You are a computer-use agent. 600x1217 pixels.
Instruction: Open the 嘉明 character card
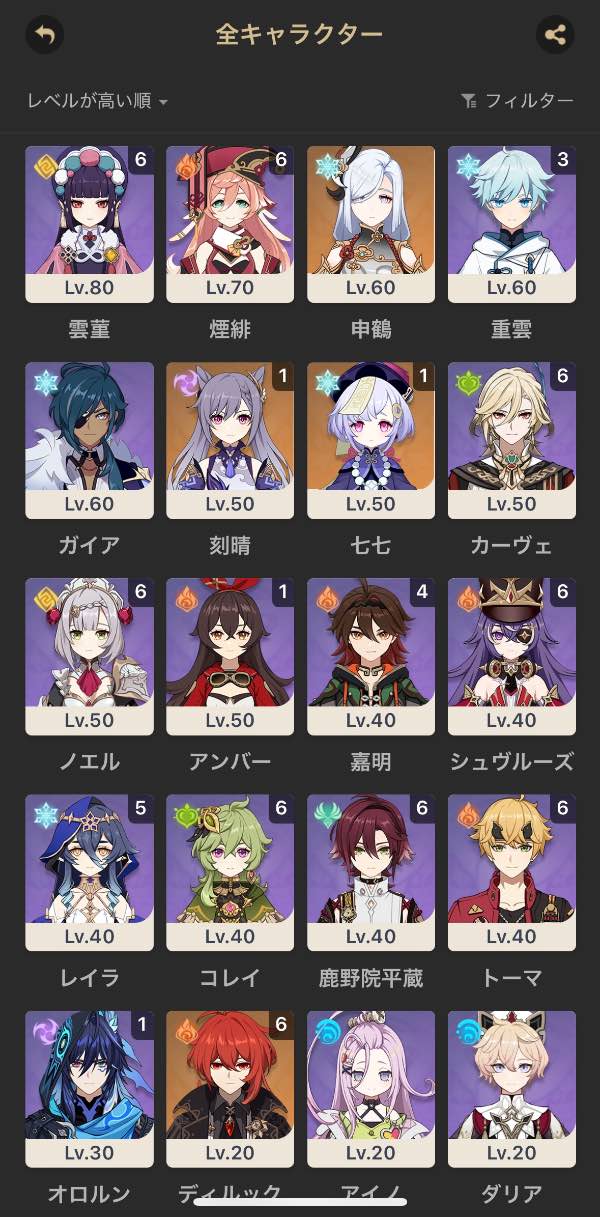click(371, 656)
